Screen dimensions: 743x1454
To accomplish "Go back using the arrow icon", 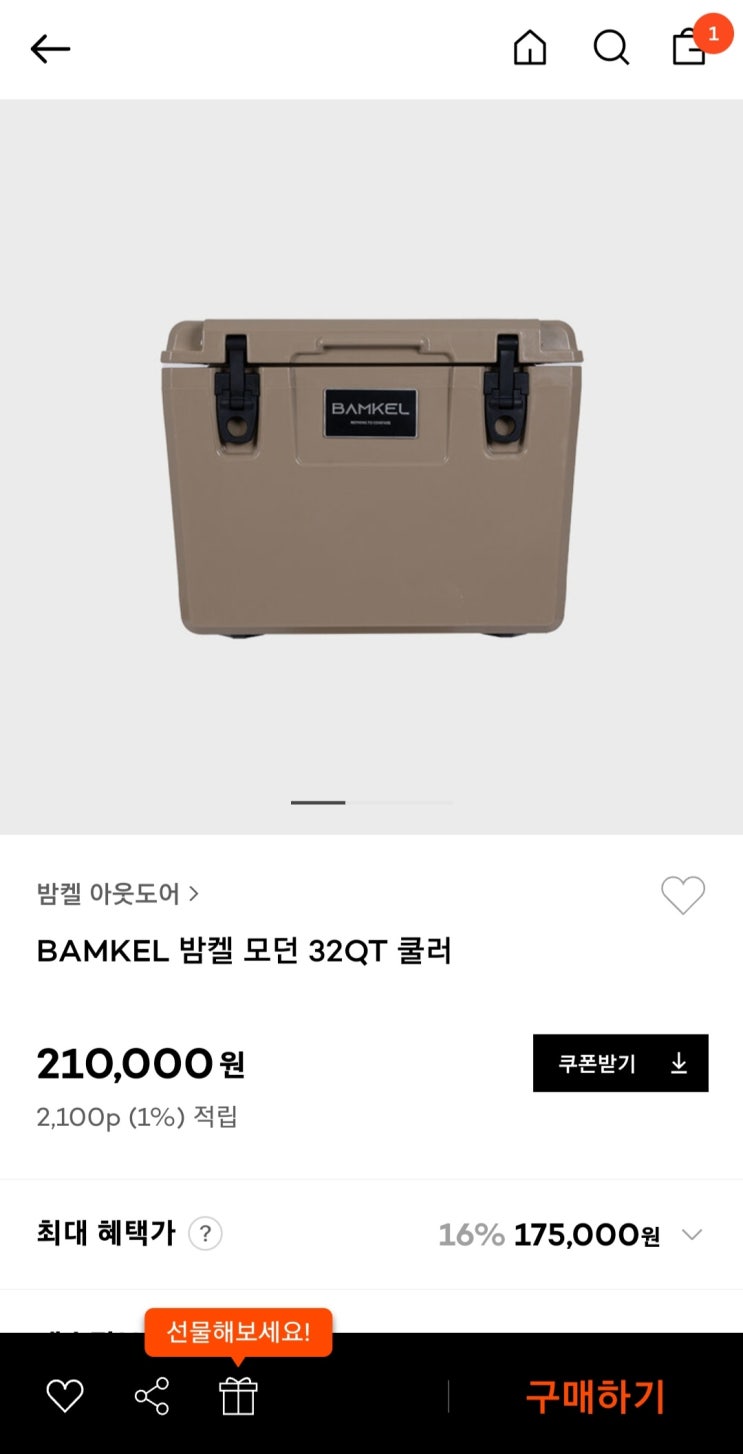I will click(x=50, y=48).
